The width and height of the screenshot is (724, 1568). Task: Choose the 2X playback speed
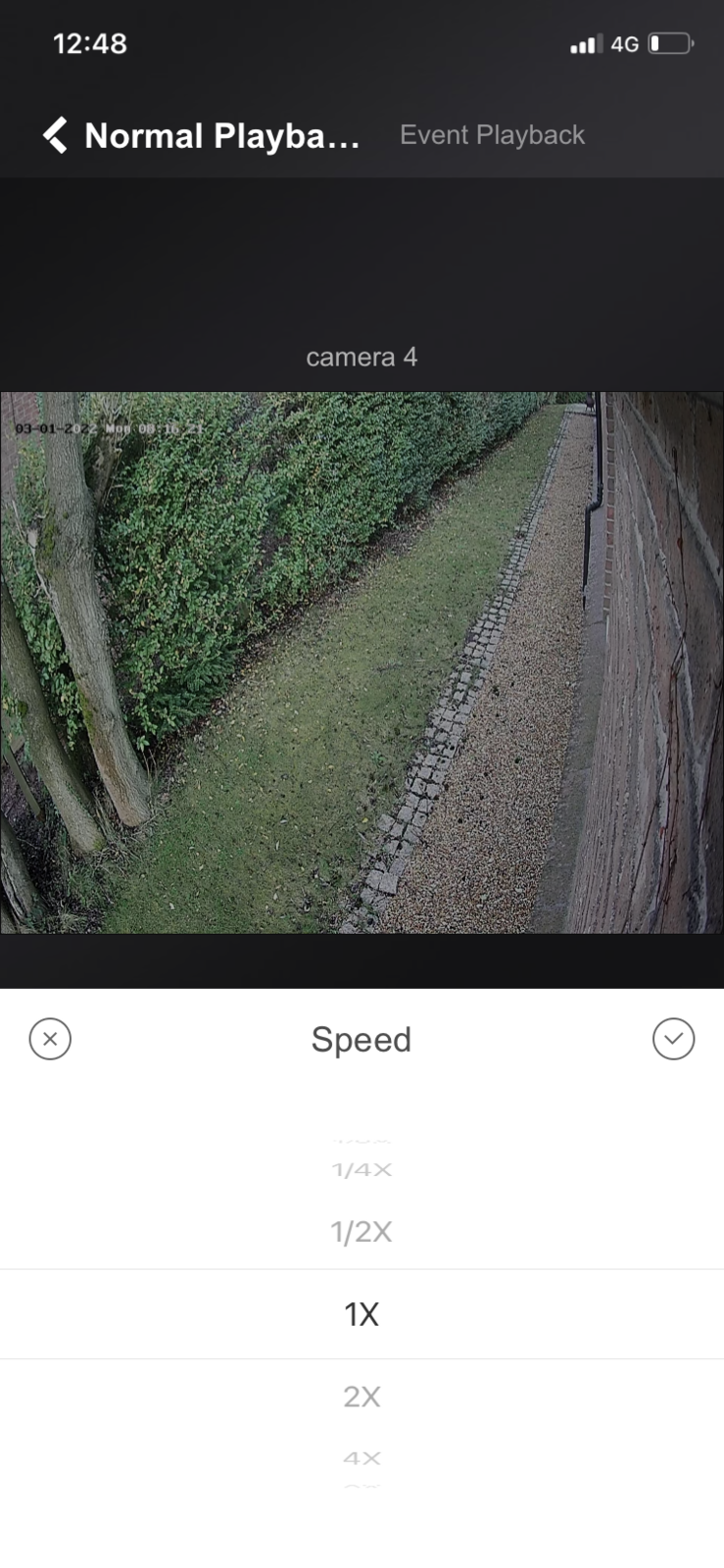click(x=362, y=1396)
